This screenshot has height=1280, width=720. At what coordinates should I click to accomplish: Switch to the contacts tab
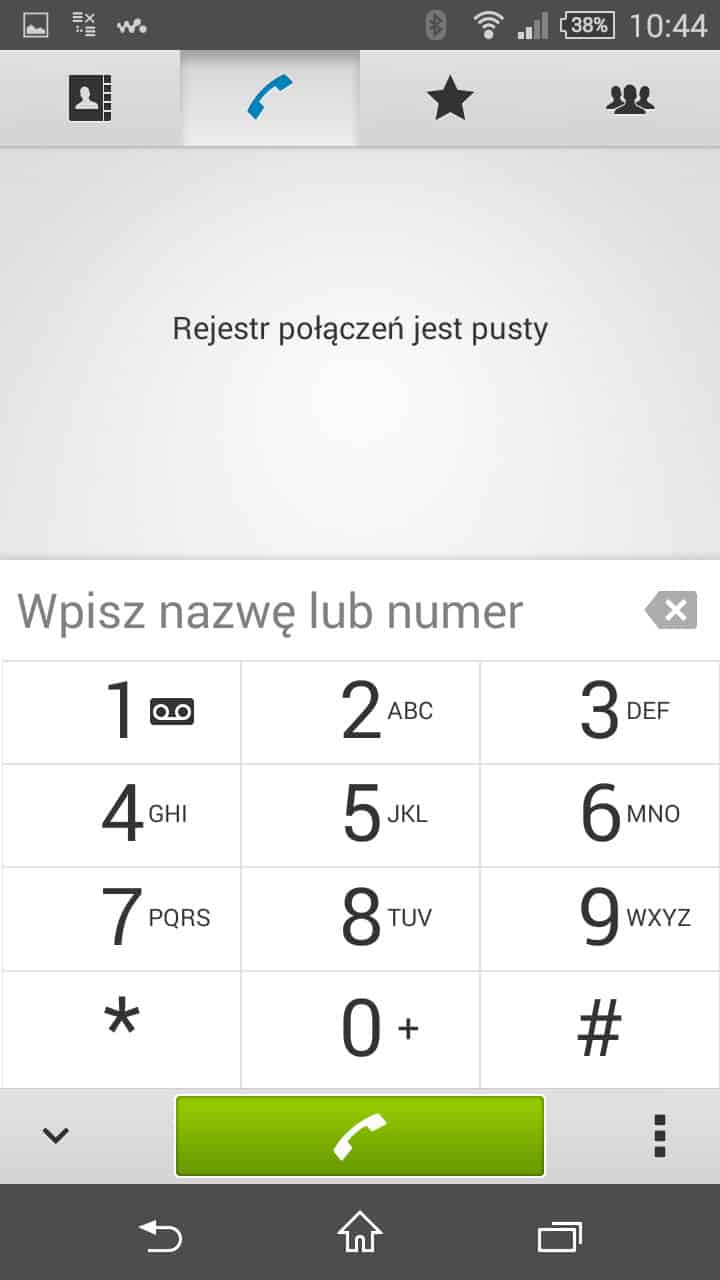pyautogui.click(x=90, y=99)
